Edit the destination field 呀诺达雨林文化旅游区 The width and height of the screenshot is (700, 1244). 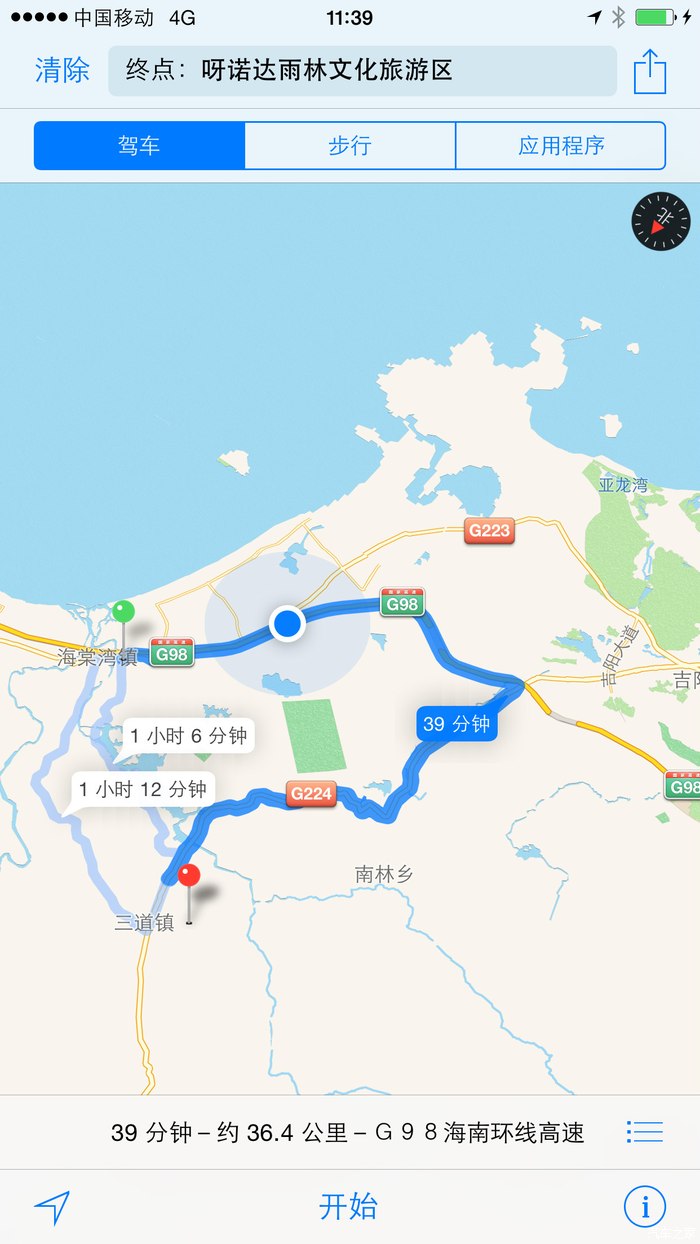coord(362,70)
